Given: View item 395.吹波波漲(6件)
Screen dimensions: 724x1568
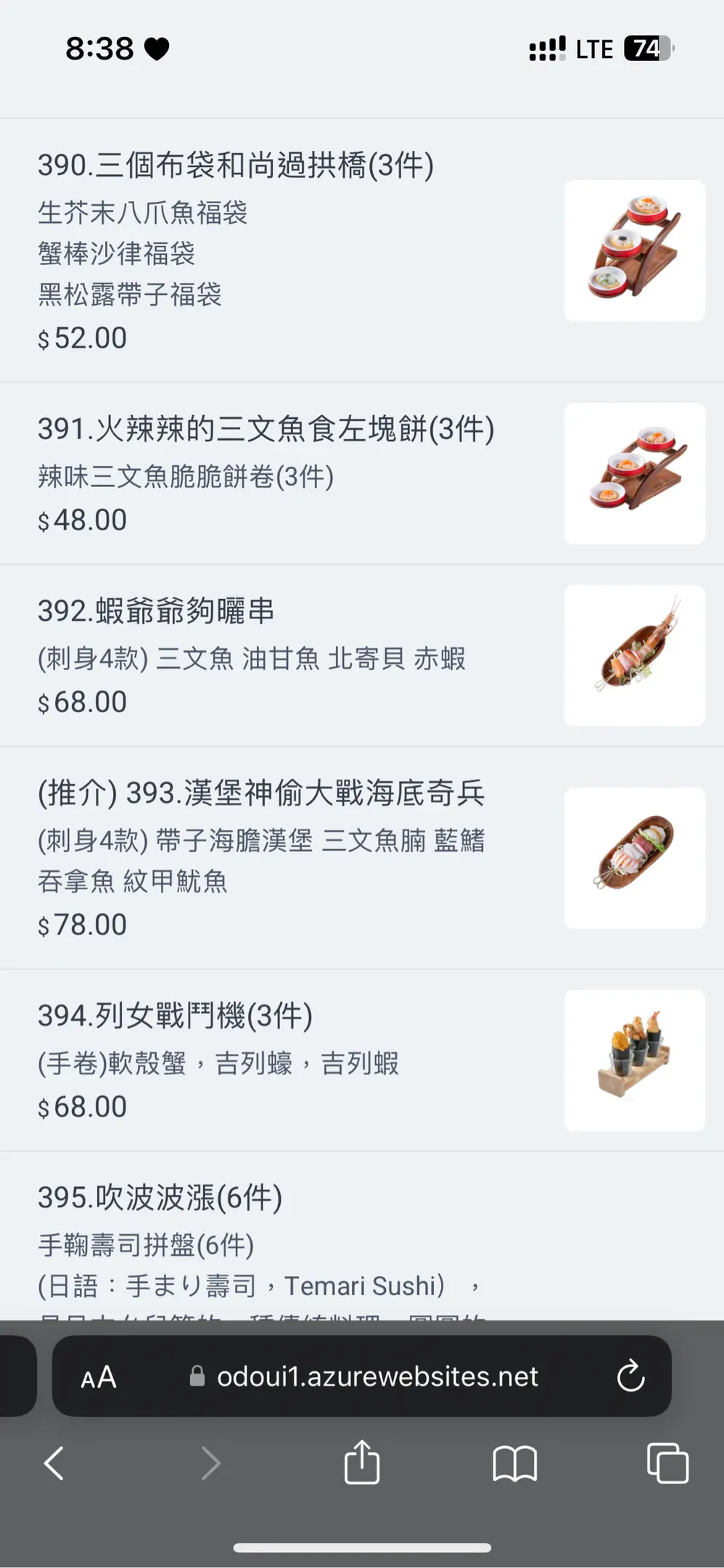Looking at the screenshot, I should 160,1198.
